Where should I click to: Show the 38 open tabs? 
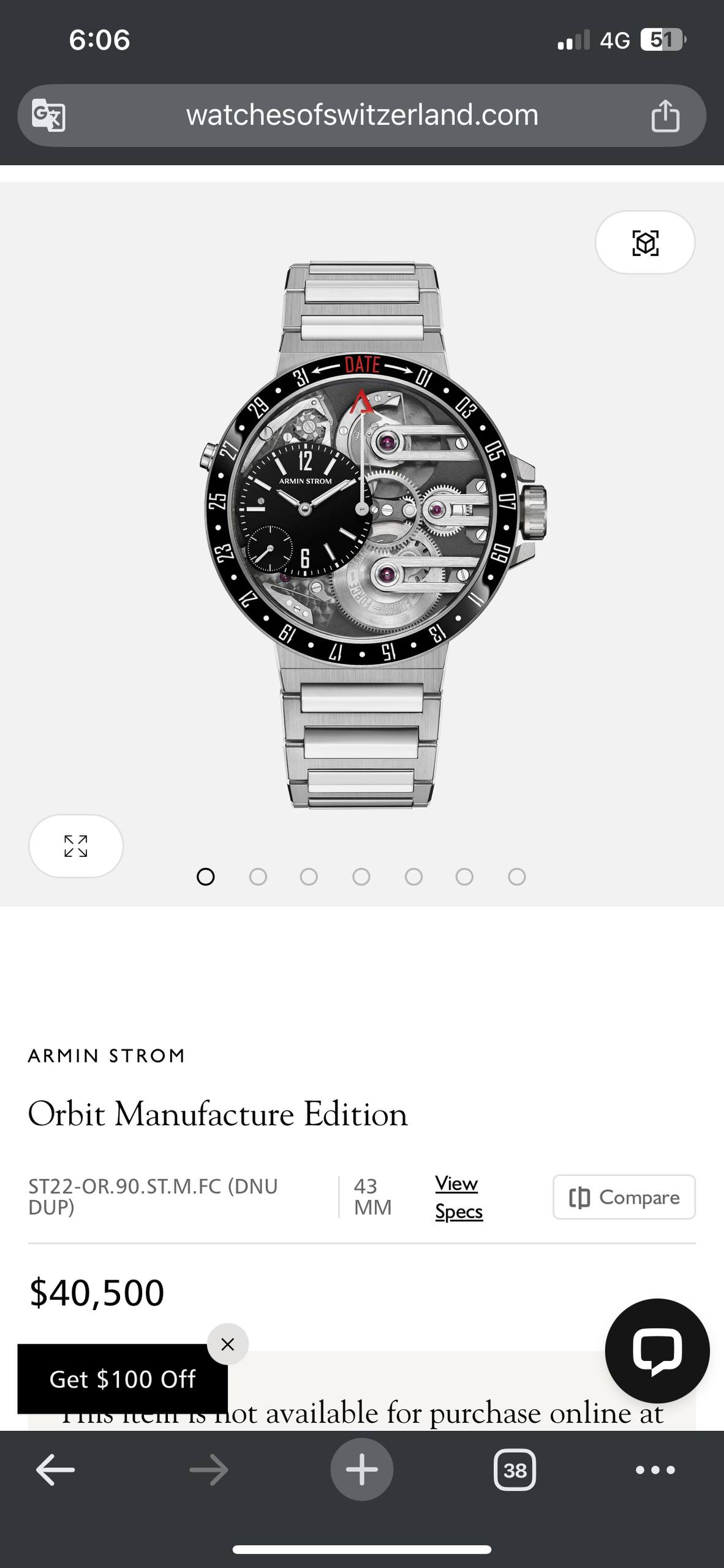(x=515, y=1469)
